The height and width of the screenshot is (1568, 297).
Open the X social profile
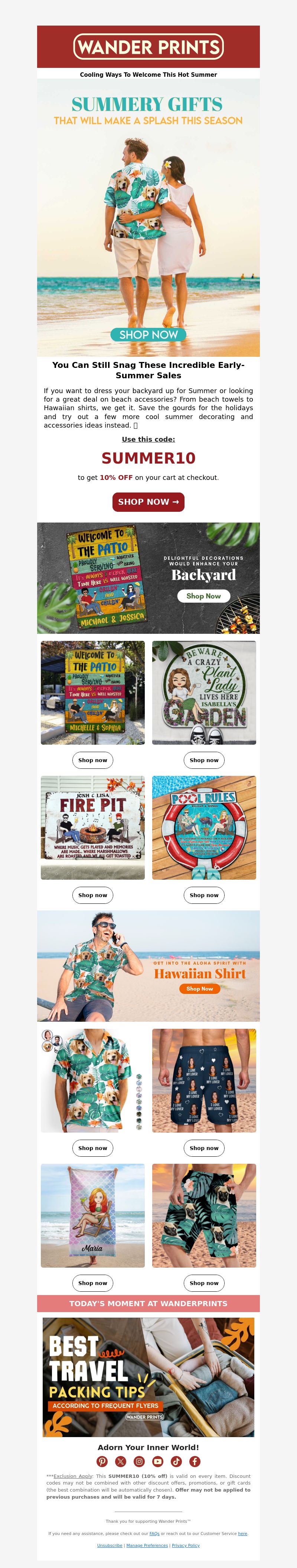click(121, 1461)
